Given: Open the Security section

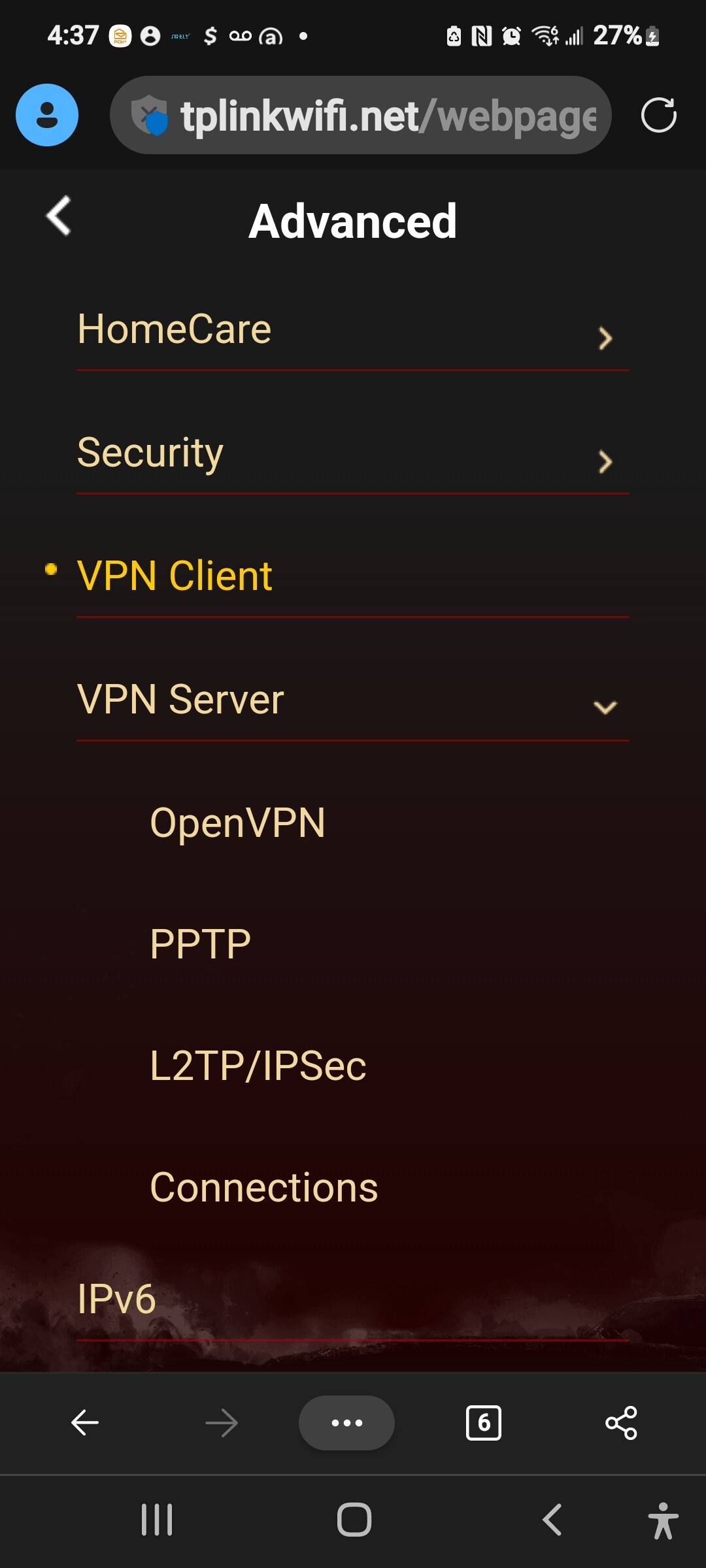Looking at the screenshot, I should click(x=353, y=453).
